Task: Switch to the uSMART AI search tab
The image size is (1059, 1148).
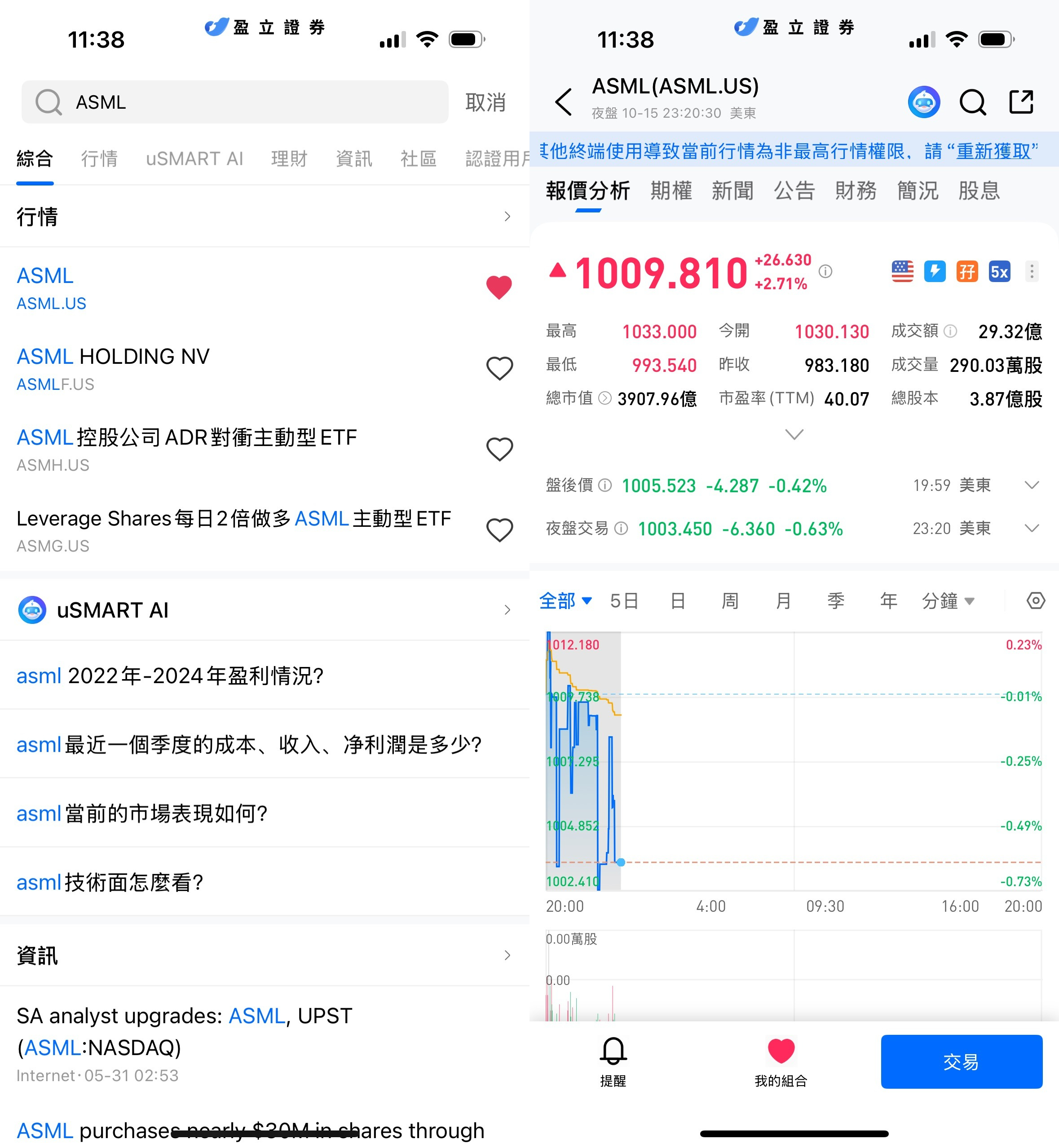Action: coord(194,158)
